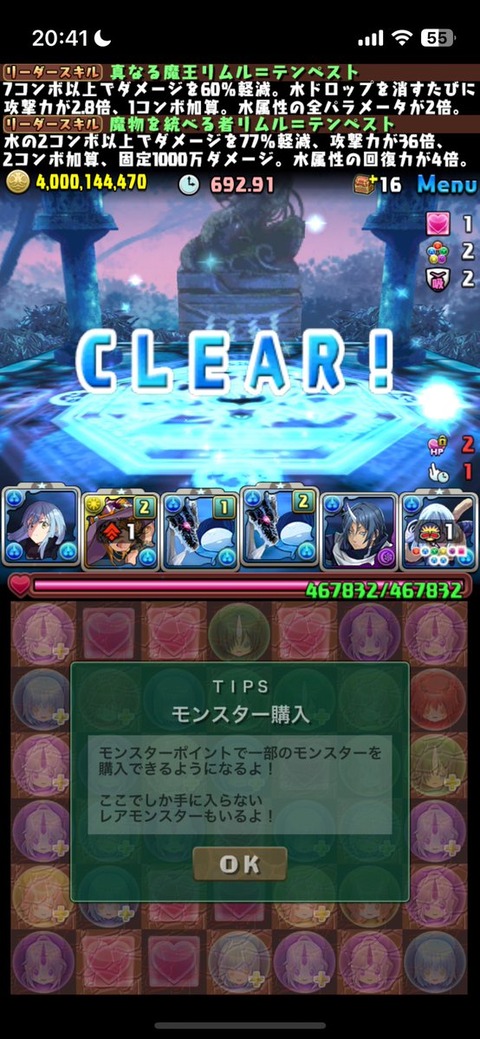Viewport: 480px width, 1039px height.
Task: Open the Menu button
Action: coord(447,184)
